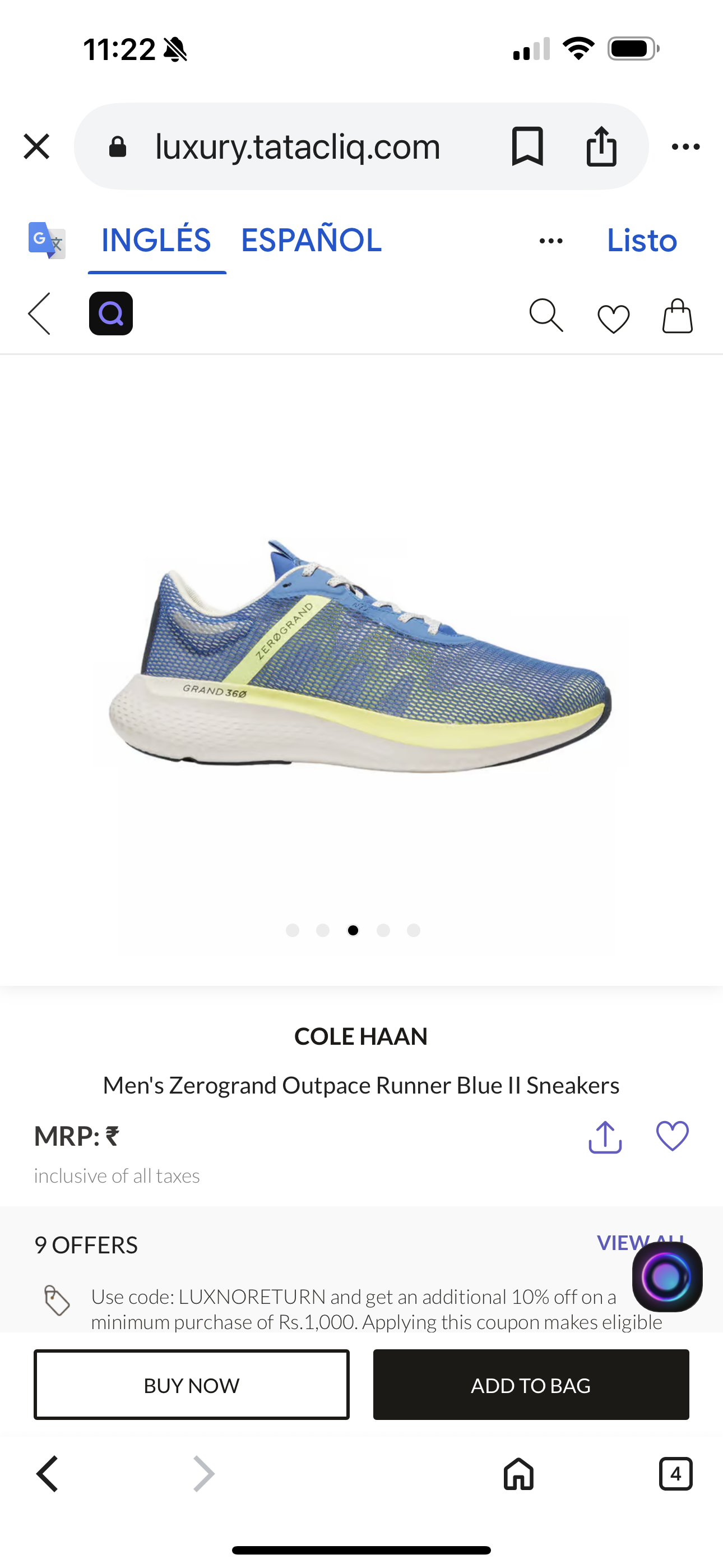The height and width of the screenshot is (1568, 723).
Task: Go to the browser home page
Action: (x=518, y=1474)
